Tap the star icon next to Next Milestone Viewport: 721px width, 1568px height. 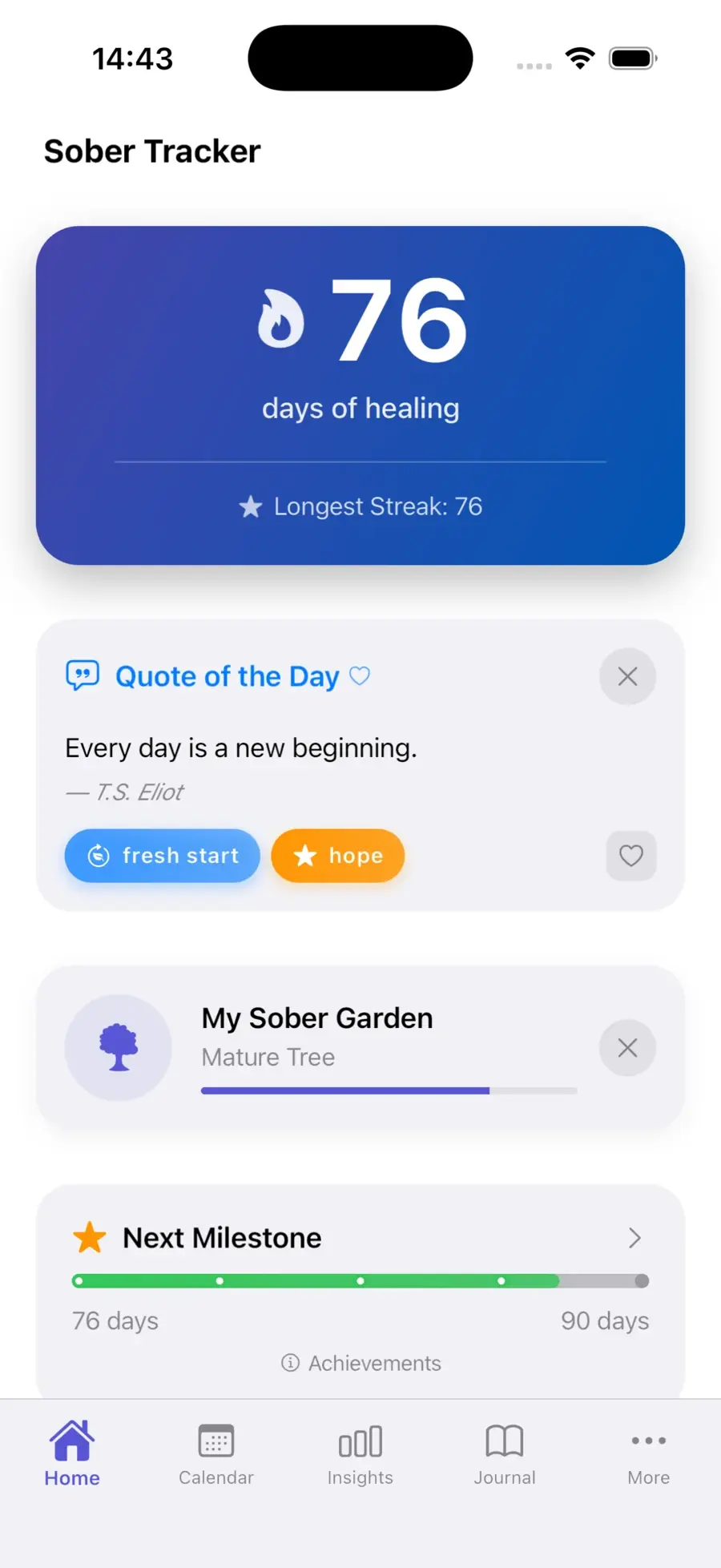click(x=89, y=1237)
